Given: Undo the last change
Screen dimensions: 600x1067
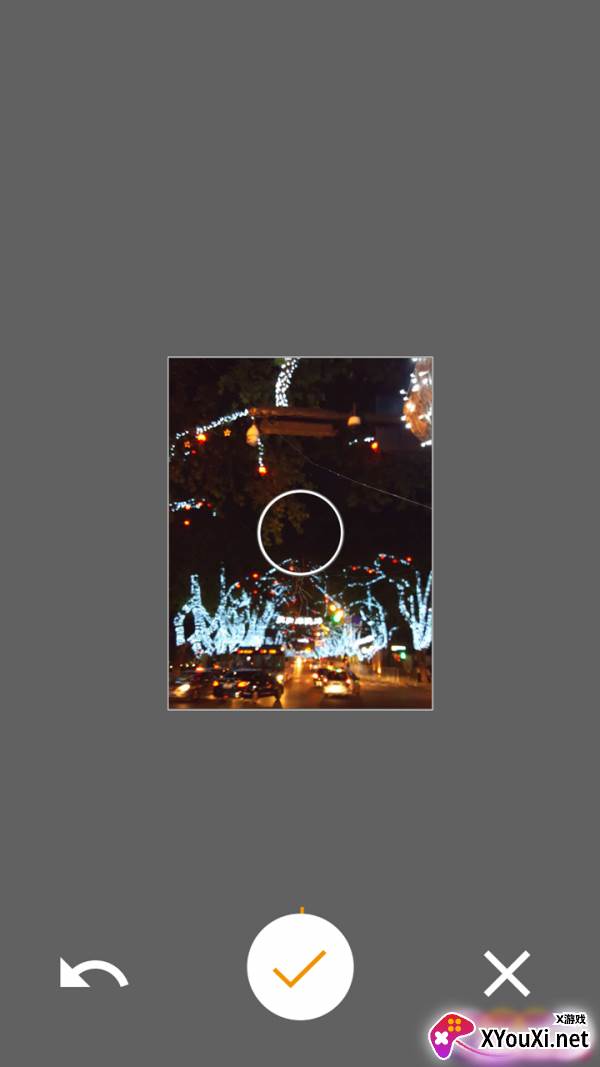Looking at the screenshot, I should coord(94,973).
